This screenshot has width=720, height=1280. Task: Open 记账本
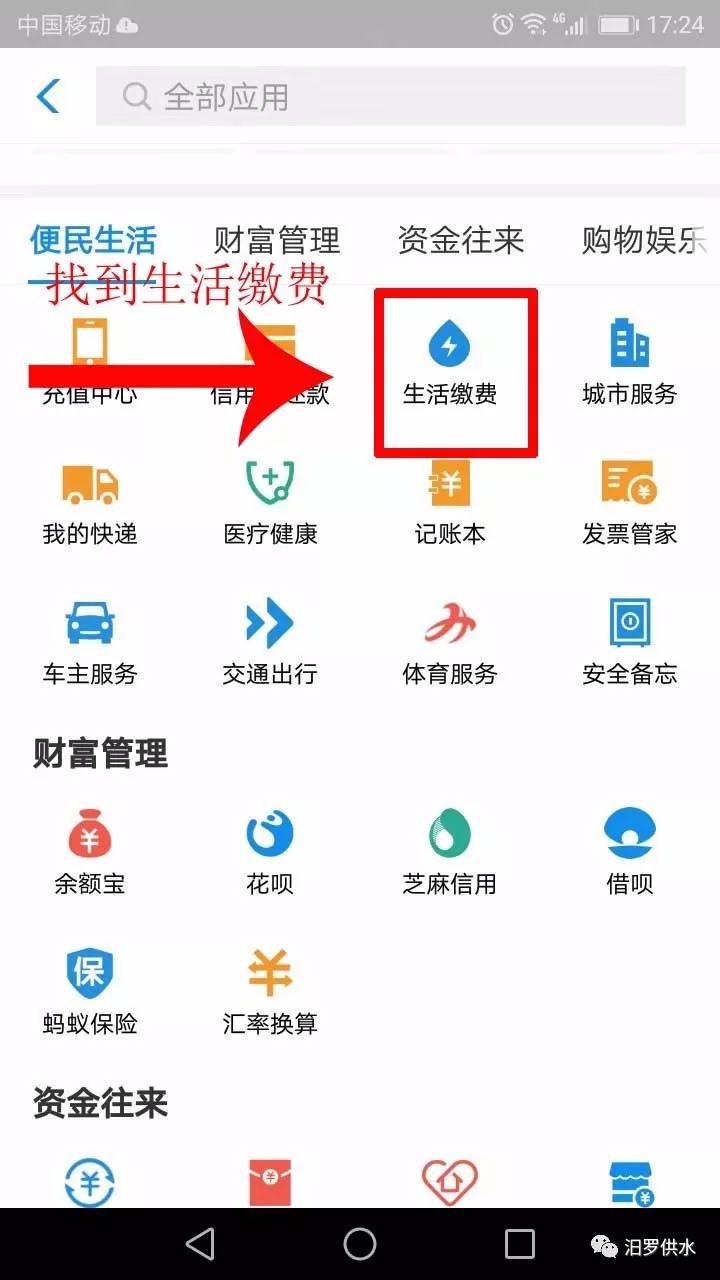click(x=450, y=503)
